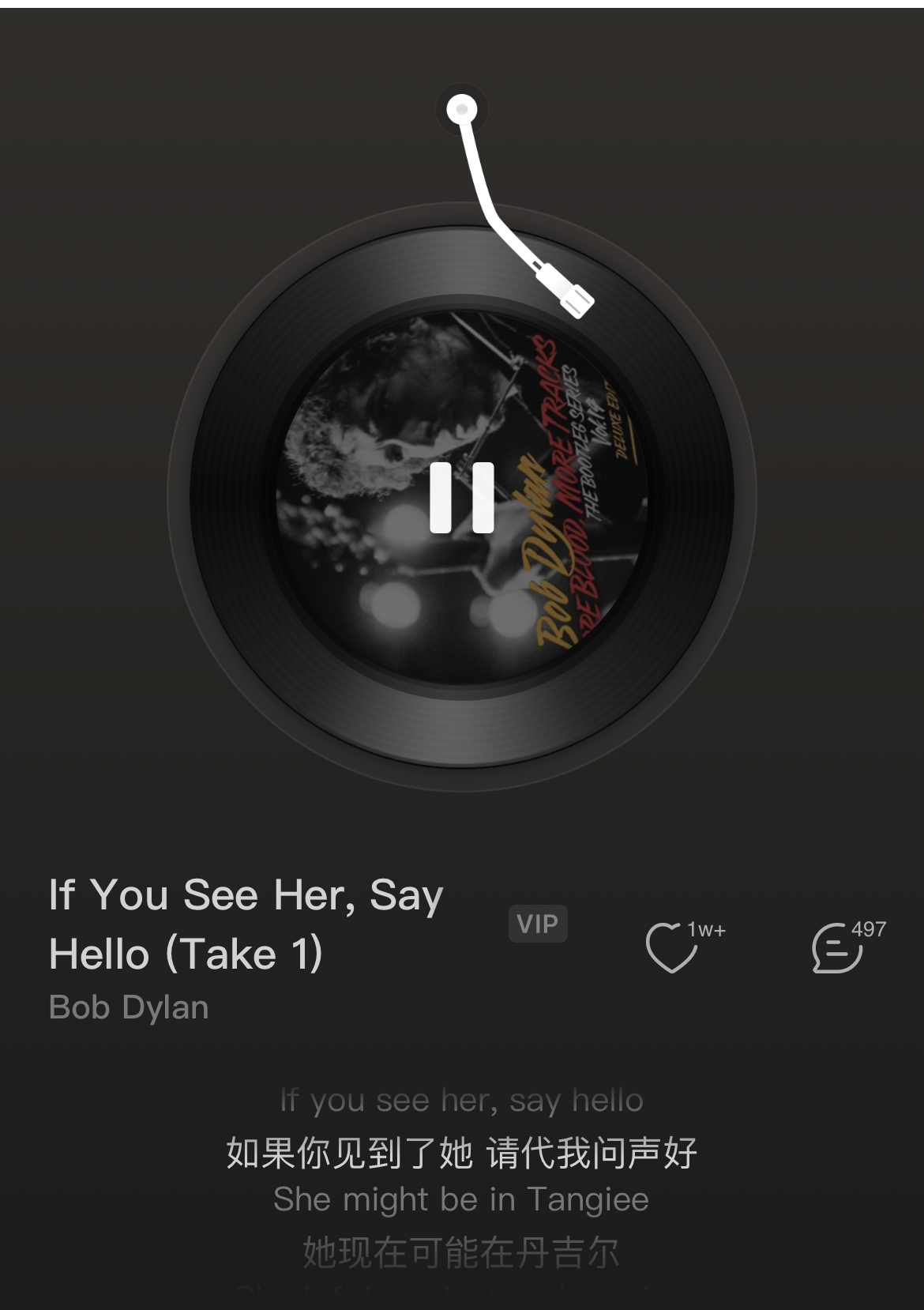
Task: Tap the VIP badge
Action: click(537, 924)
